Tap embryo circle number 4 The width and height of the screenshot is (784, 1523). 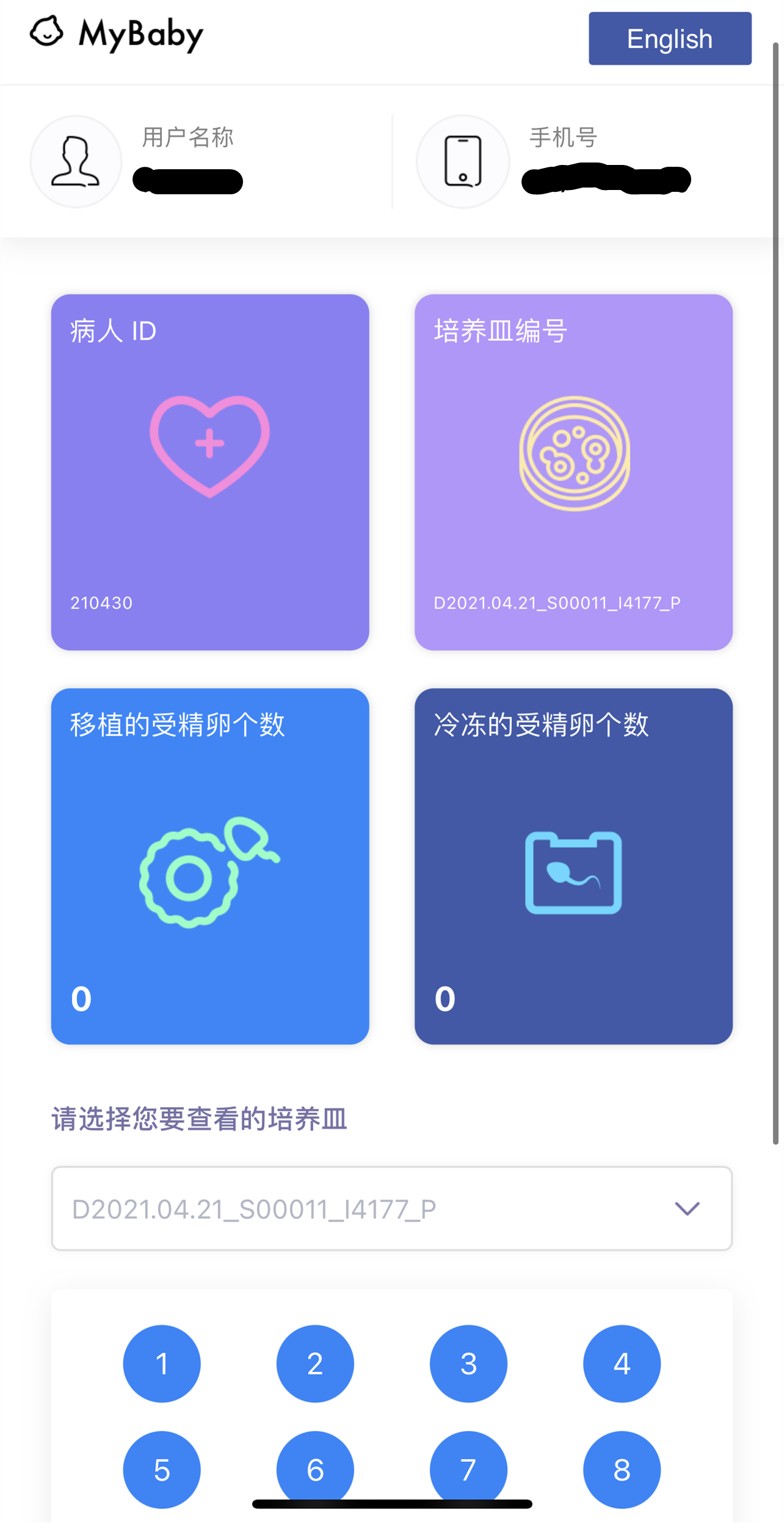tap(622, 1364)
